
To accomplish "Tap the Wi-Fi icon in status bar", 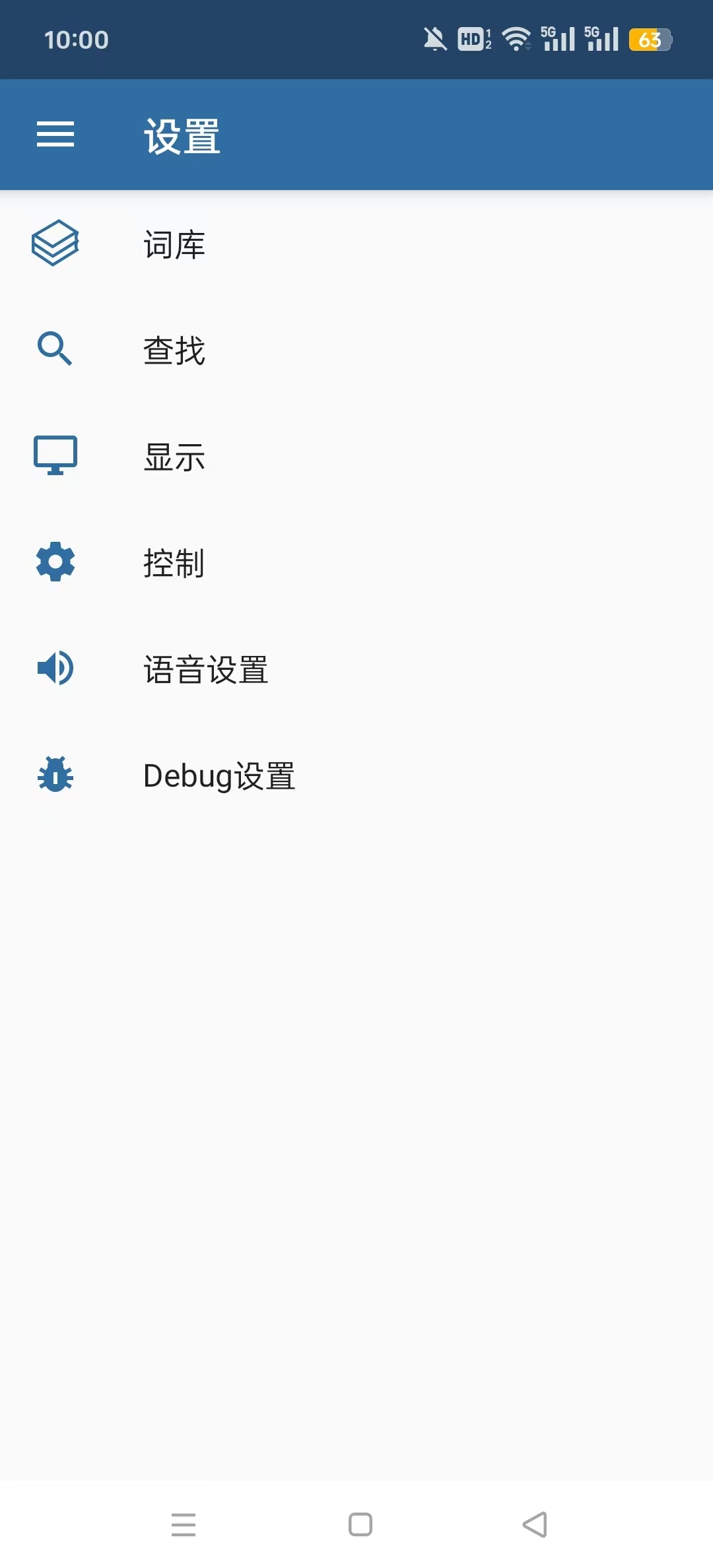I will point(517,39).
